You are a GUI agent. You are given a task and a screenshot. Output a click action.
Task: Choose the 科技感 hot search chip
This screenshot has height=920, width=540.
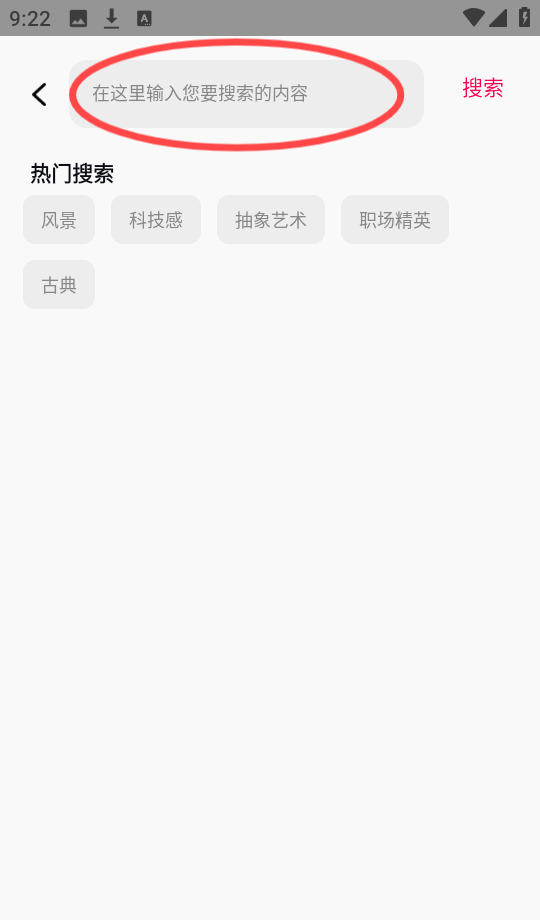[x=156, y=219]
